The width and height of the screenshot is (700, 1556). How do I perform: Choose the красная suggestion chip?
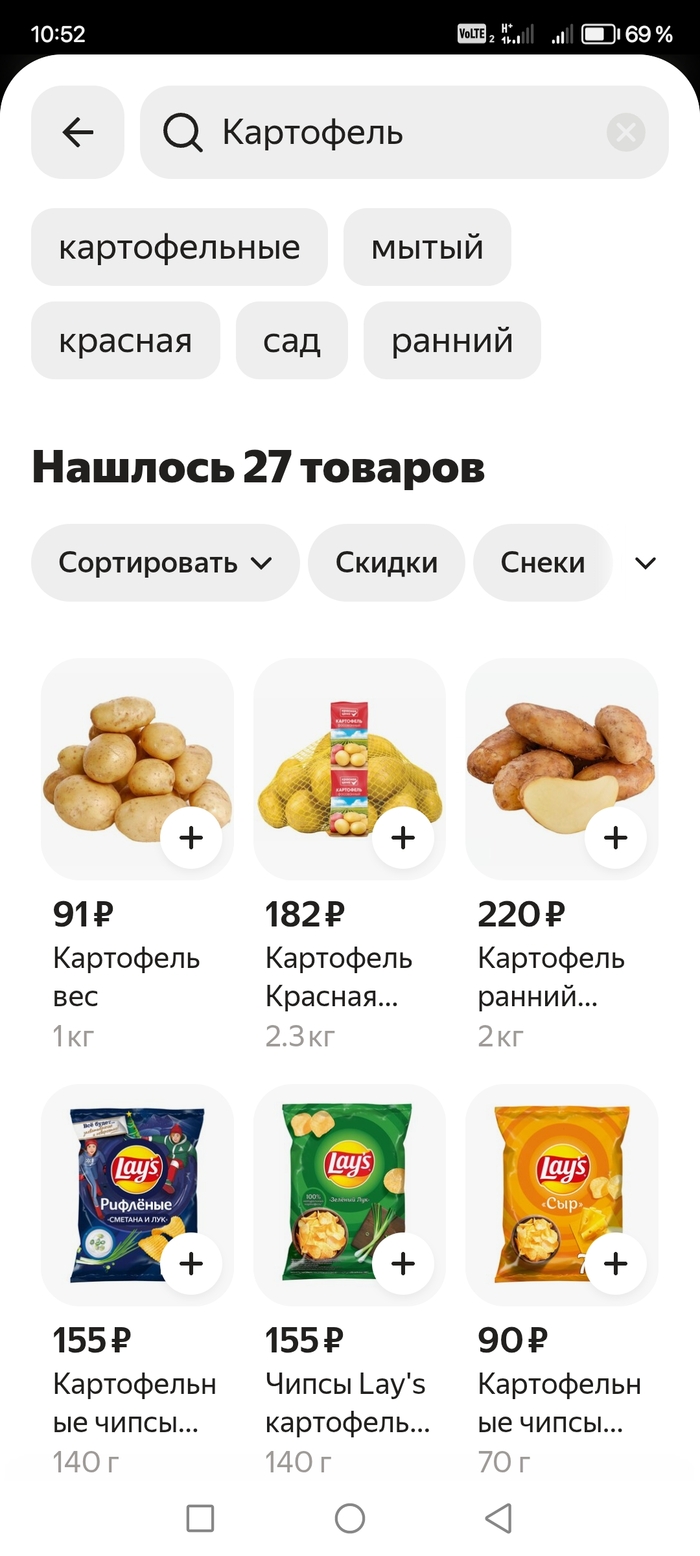click(125, 341)
